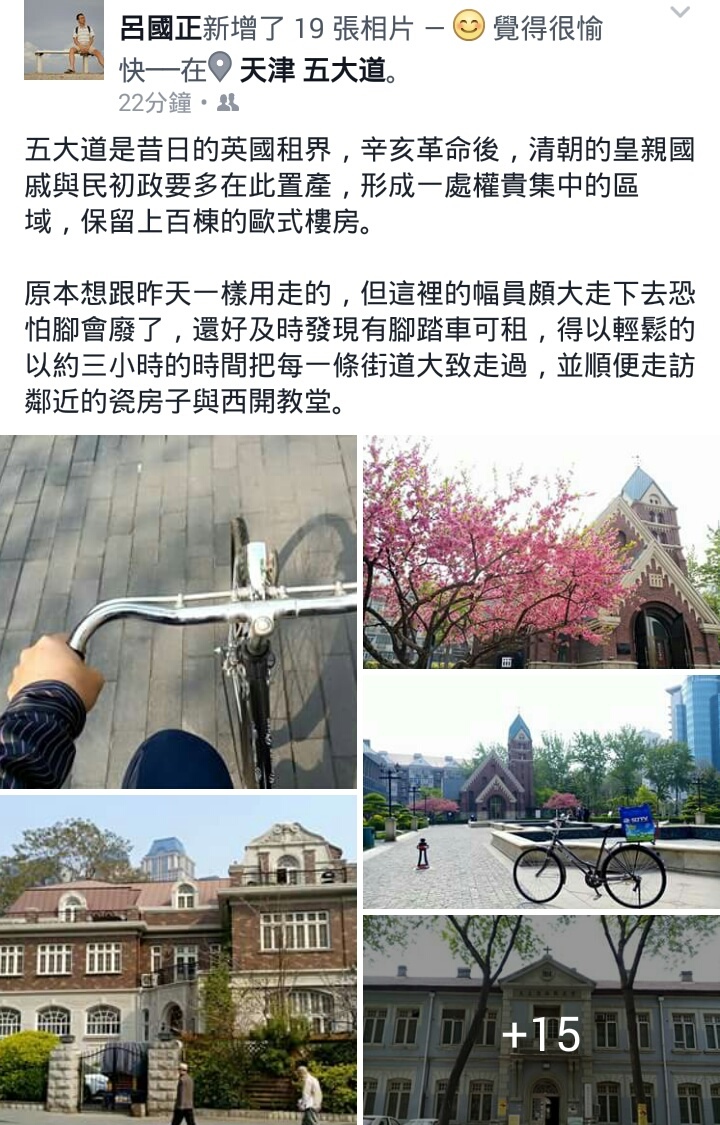View the remaining +15 photos
Viewport: 720px width, 1125px height.
(541, 1020)
